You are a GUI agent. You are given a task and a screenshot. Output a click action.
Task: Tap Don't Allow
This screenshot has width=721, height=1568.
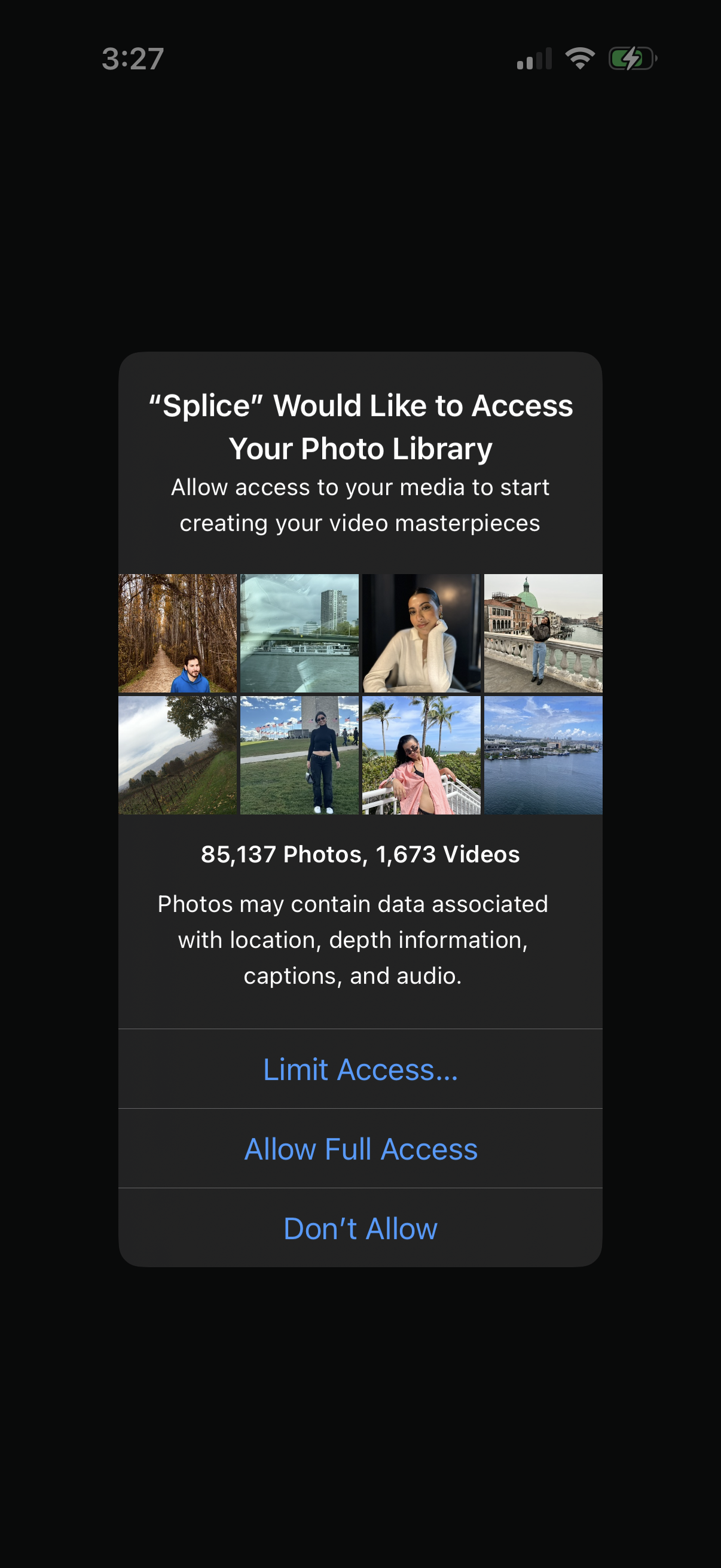360,1228
